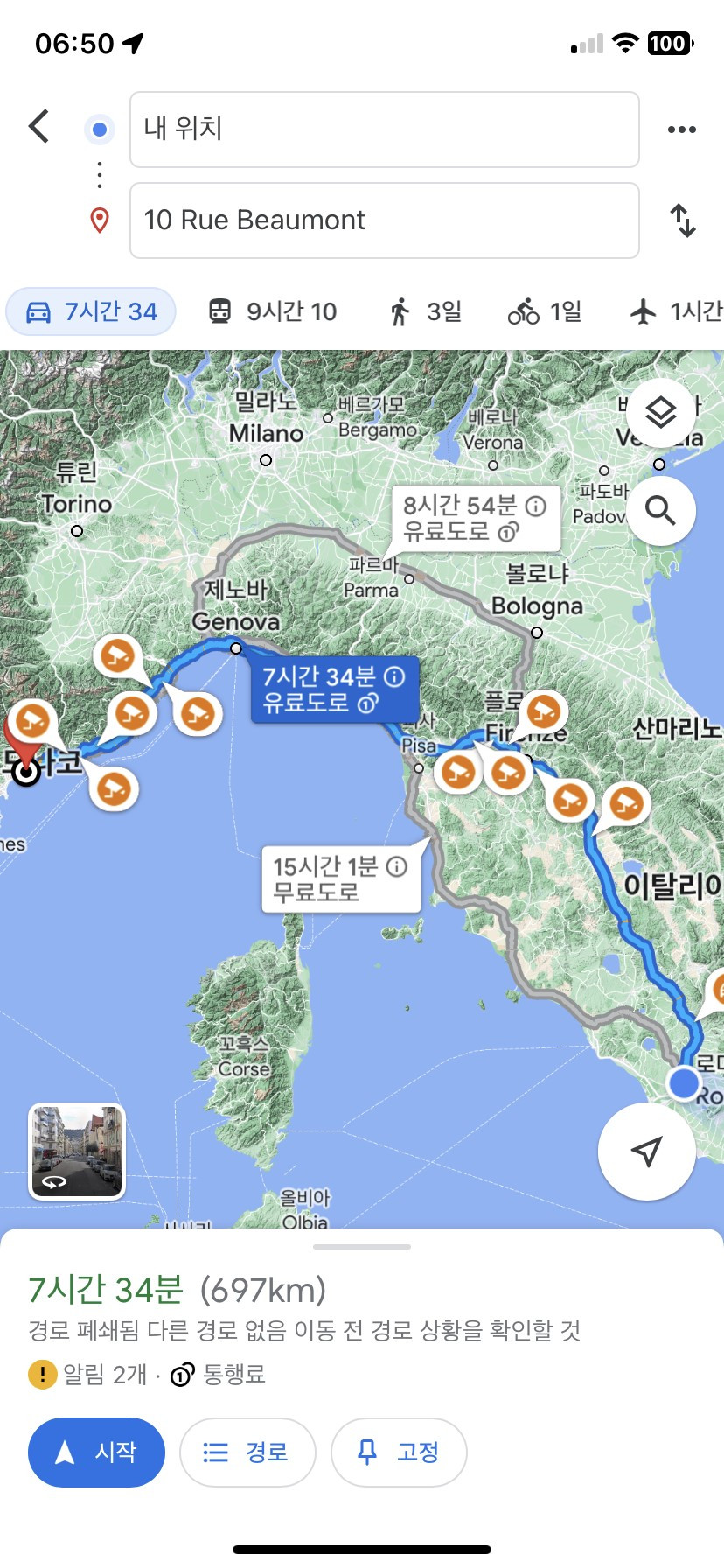This screenshot has height=1568, width=724.
Task: Tap the Street View thumbnail preview
Action: 76,1152
